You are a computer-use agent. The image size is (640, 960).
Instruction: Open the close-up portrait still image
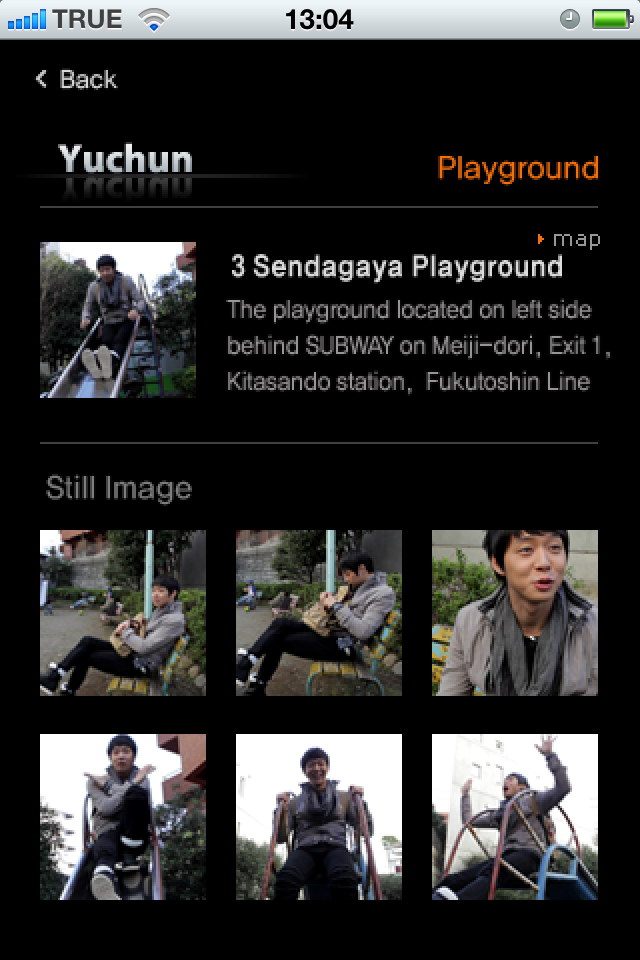515,613
